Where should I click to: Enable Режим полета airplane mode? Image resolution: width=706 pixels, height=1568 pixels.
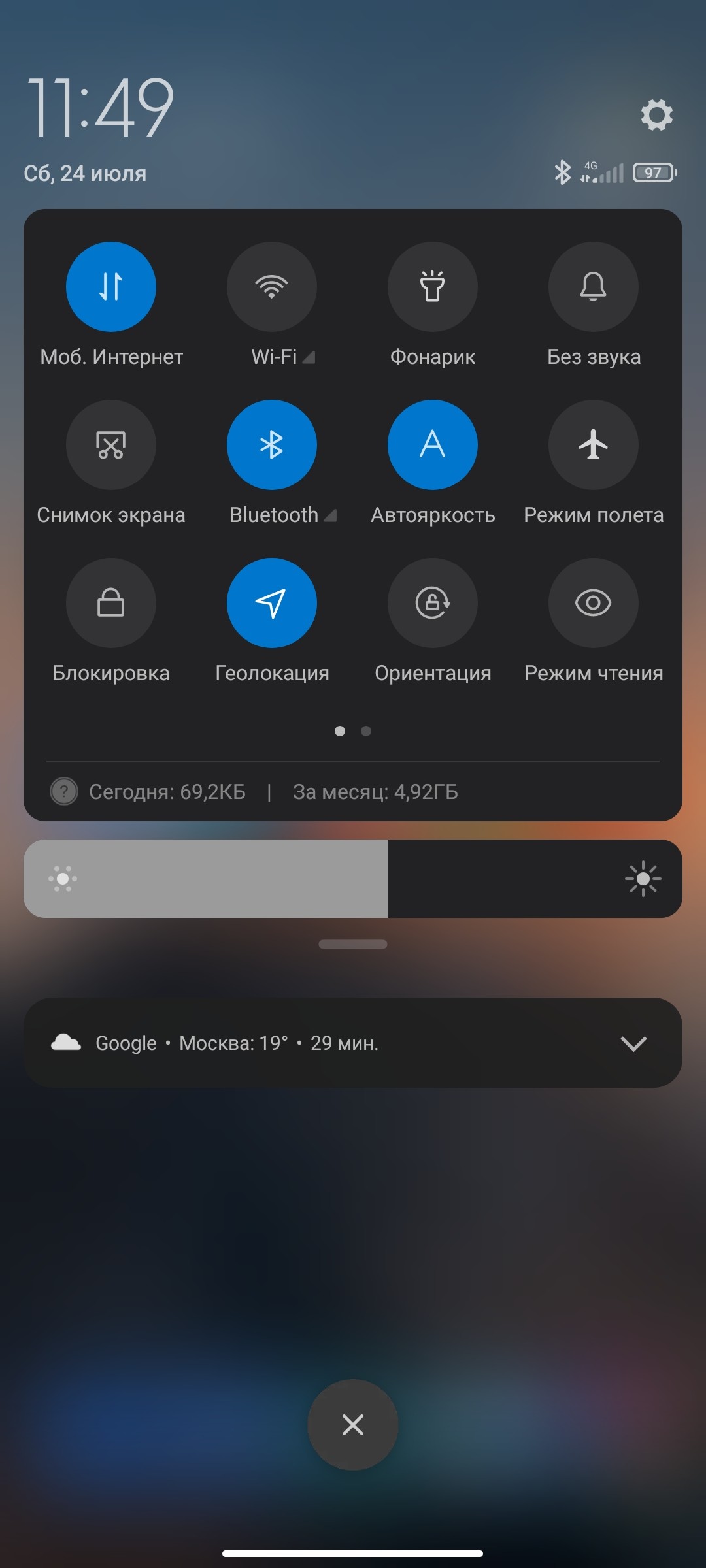594,445
